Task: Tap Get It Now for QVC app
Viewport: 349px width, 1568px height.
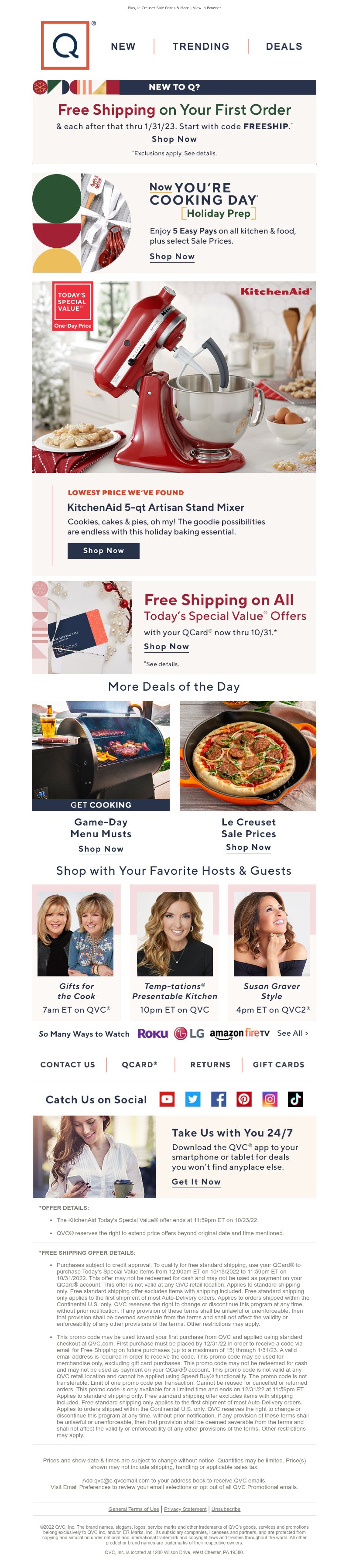Action: pyautogui.click(x=196, y=1181)
